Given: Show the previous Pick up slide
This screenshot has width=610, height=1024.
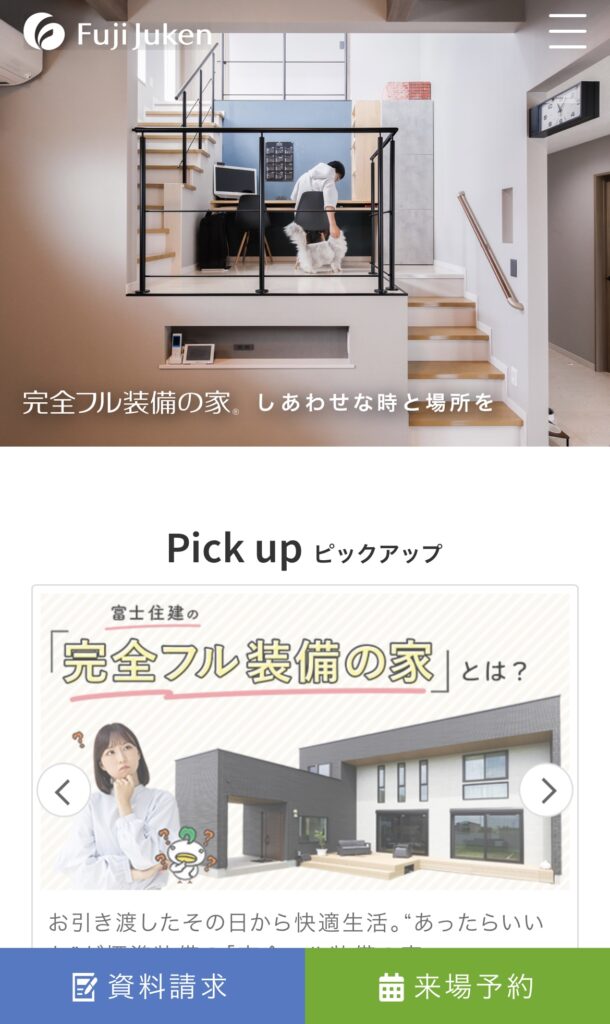Looking at the screenshot, I should (x=63, y=790).
